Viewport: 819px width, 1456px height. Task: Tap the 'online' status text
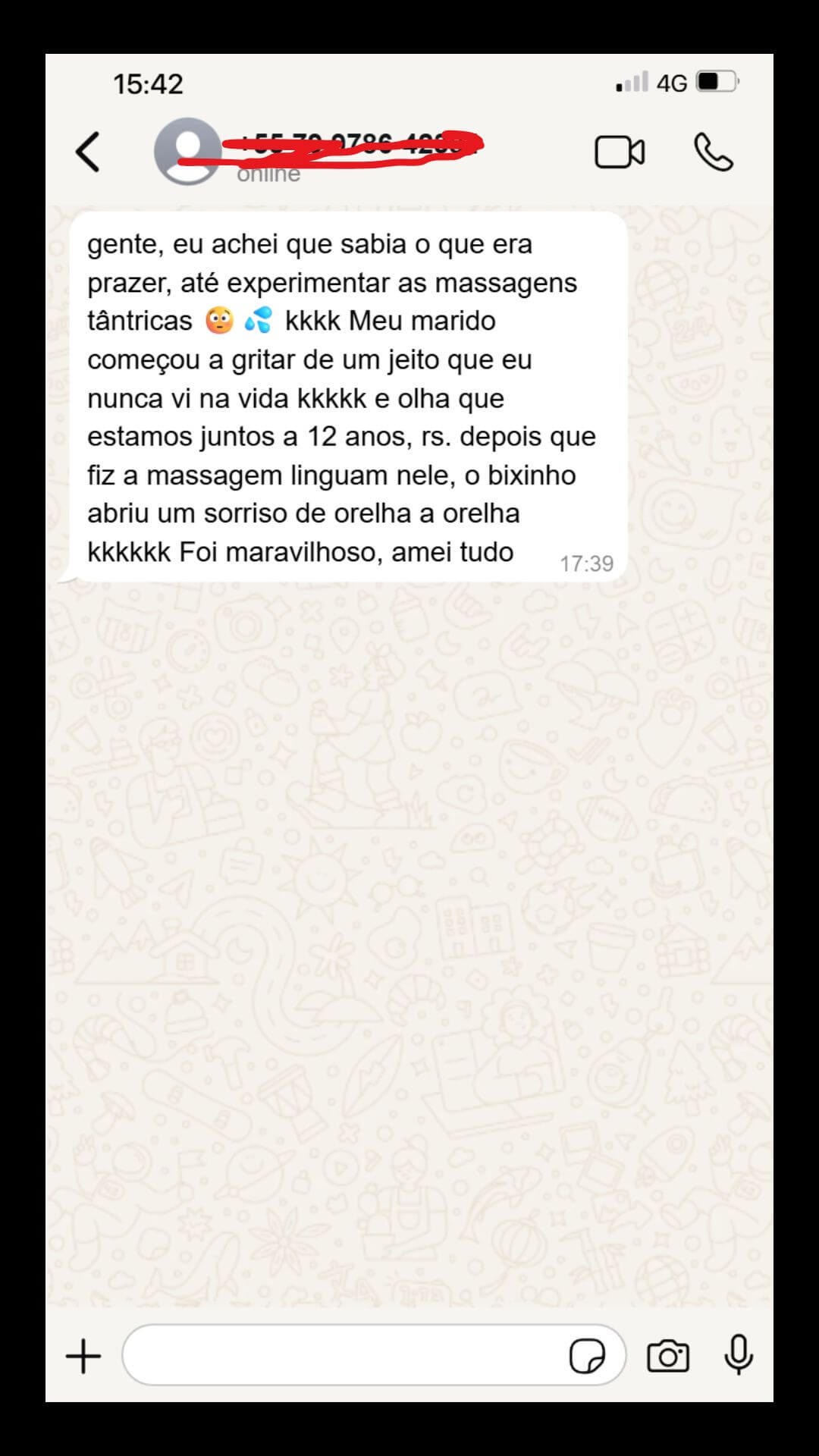(x=268, y=174)
